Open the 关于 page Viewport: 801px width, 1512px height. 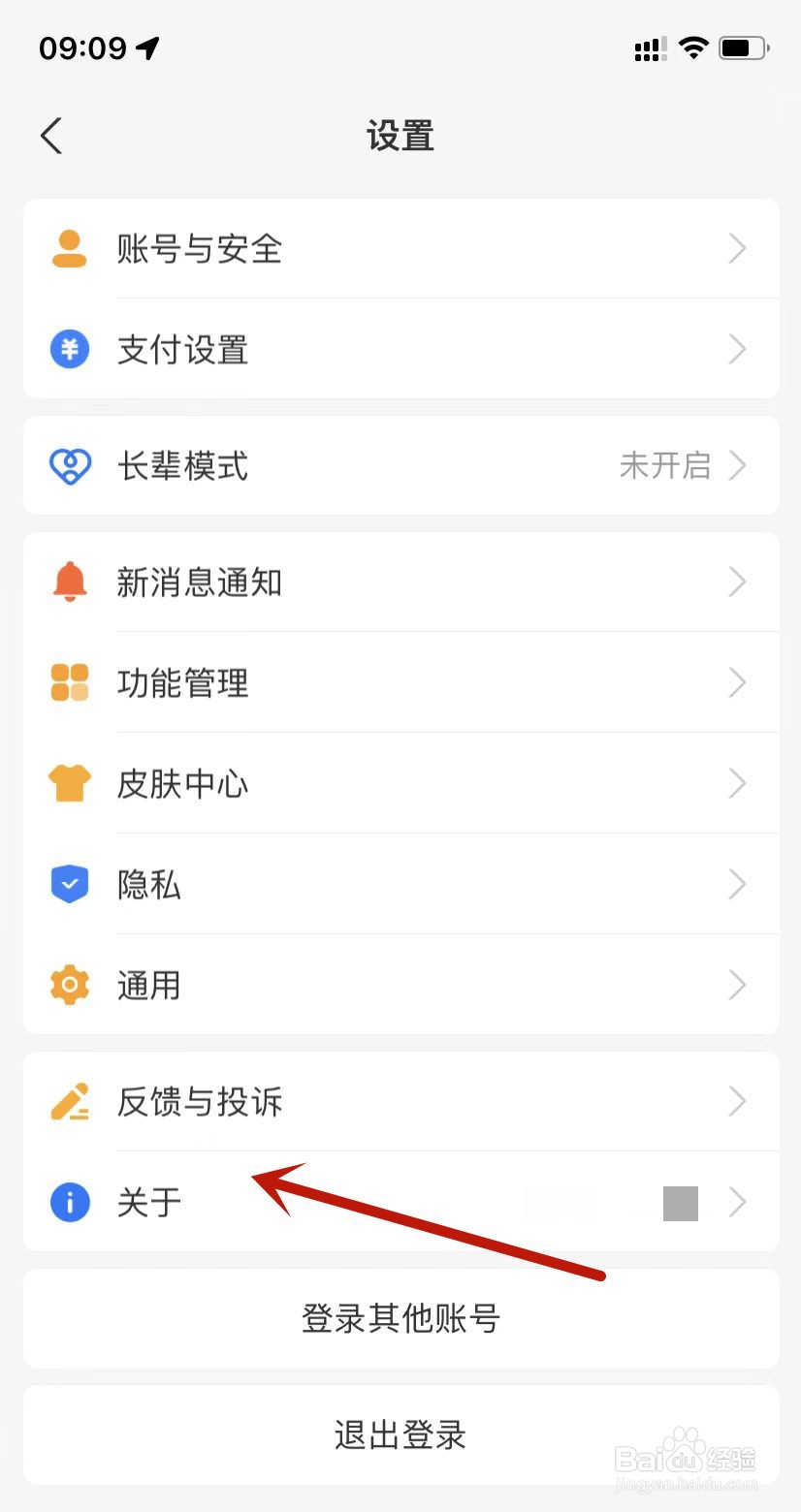tap(400, 1202)
